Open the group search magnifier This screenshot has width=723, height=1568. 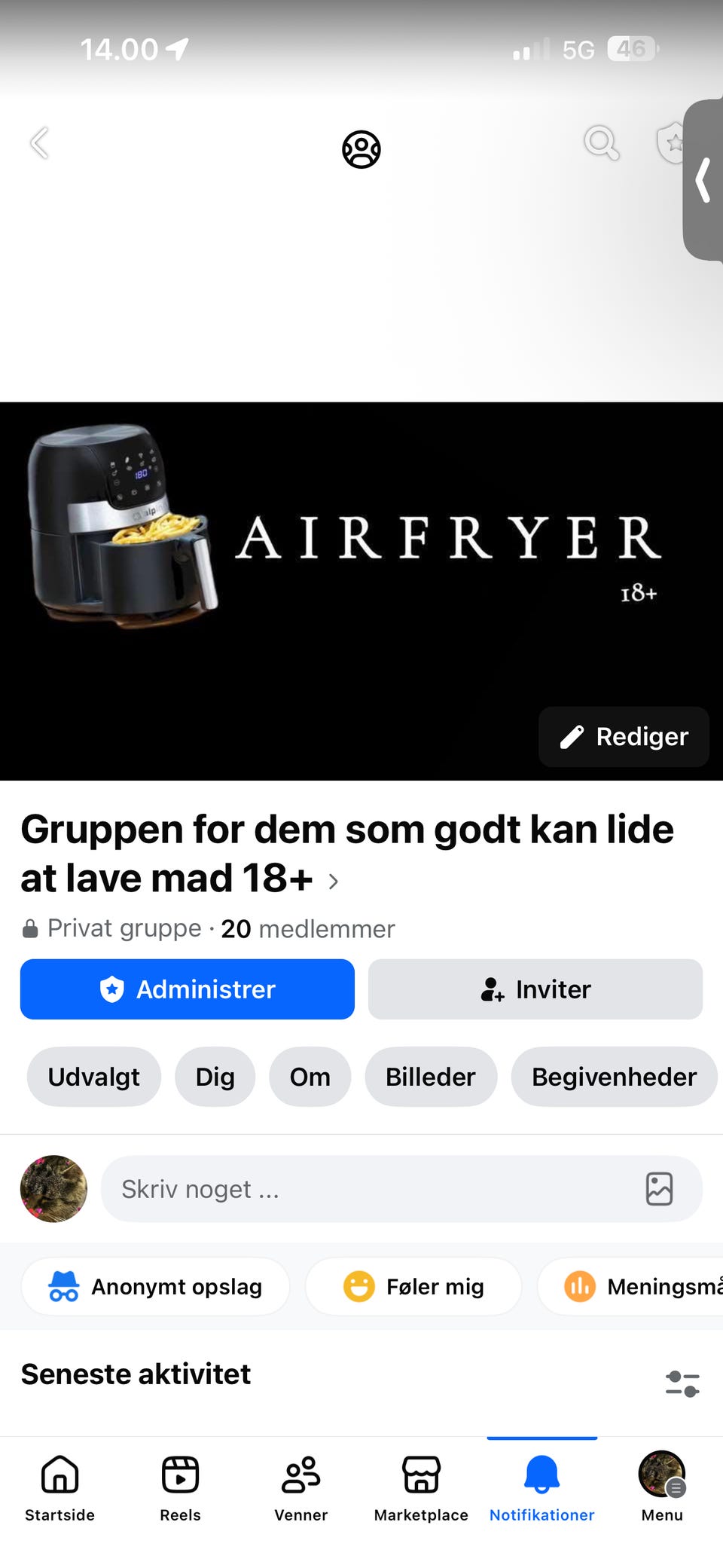(x=601, y=142)
